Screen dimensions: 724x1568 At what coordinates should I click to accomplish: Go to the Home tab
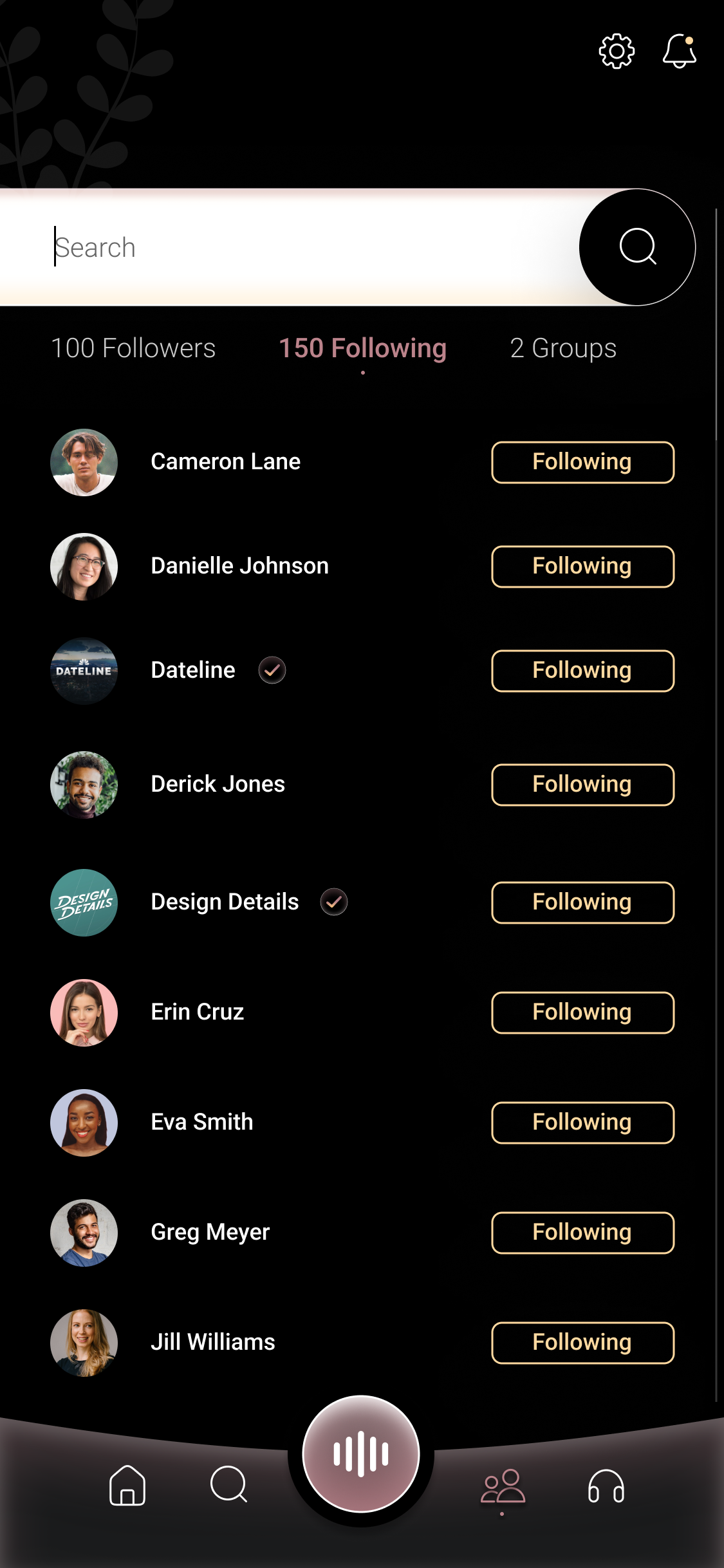tap(127, 1486)
